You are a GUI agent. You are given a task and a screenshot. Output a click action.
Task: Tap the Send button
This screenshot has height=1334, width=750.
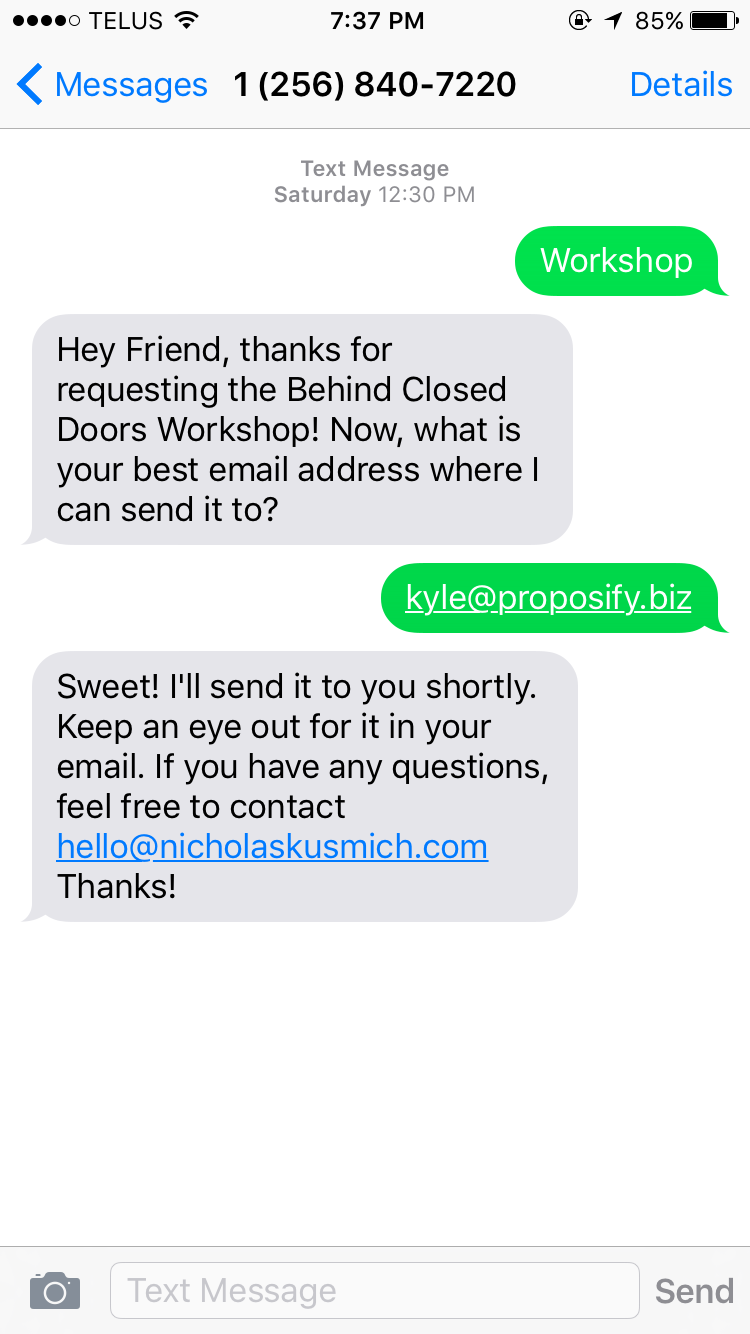point(693,1291)
